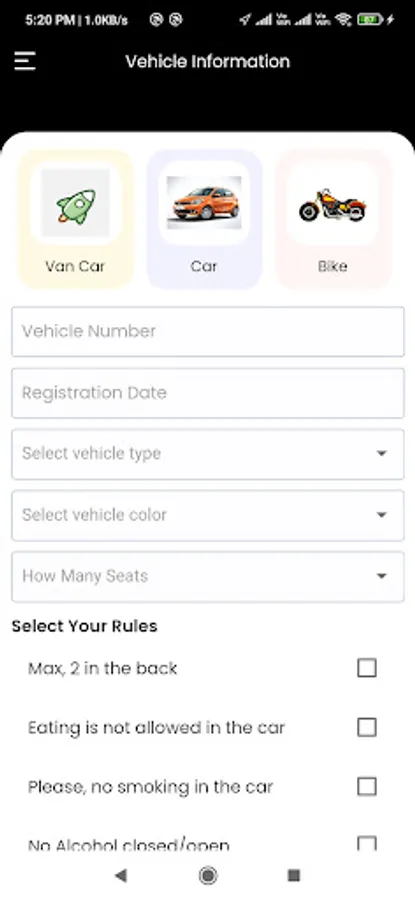The width and height of the screenshot is (415, 900).
Task: Tap the Registration Date field
Action: [208, 393]
